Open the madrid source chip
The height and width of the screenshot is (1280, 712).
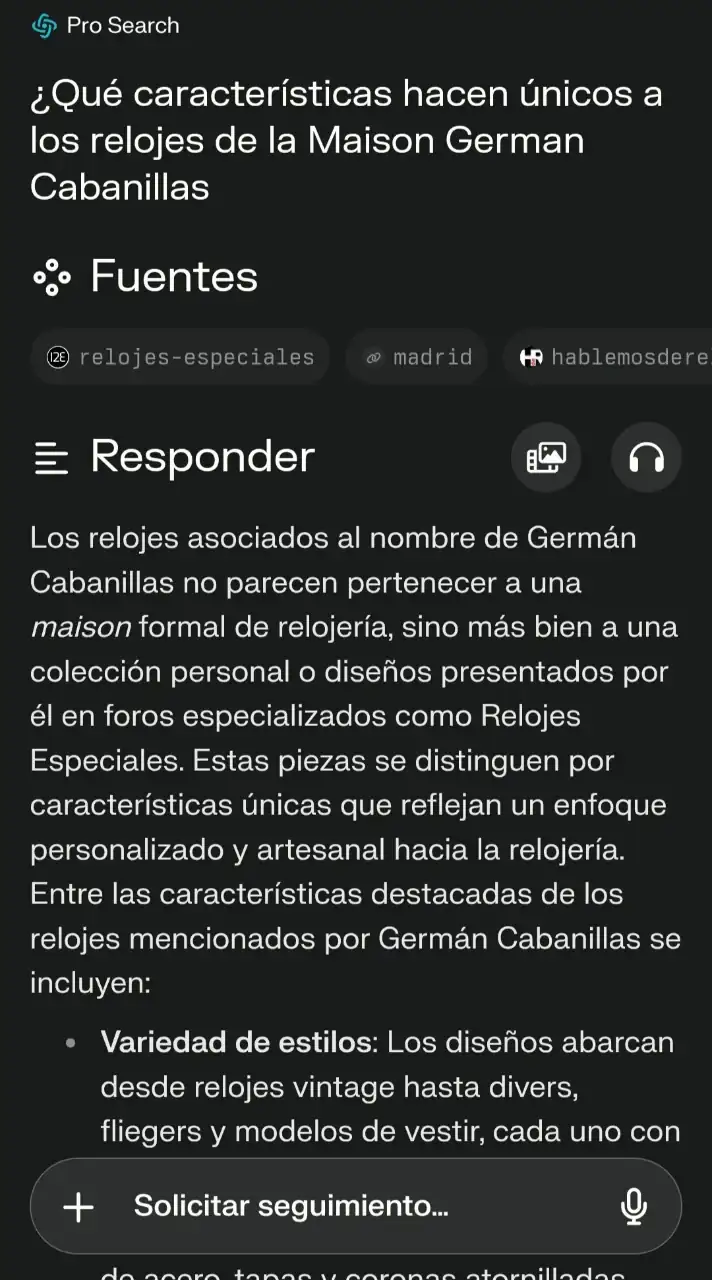[x=416, y=357]
